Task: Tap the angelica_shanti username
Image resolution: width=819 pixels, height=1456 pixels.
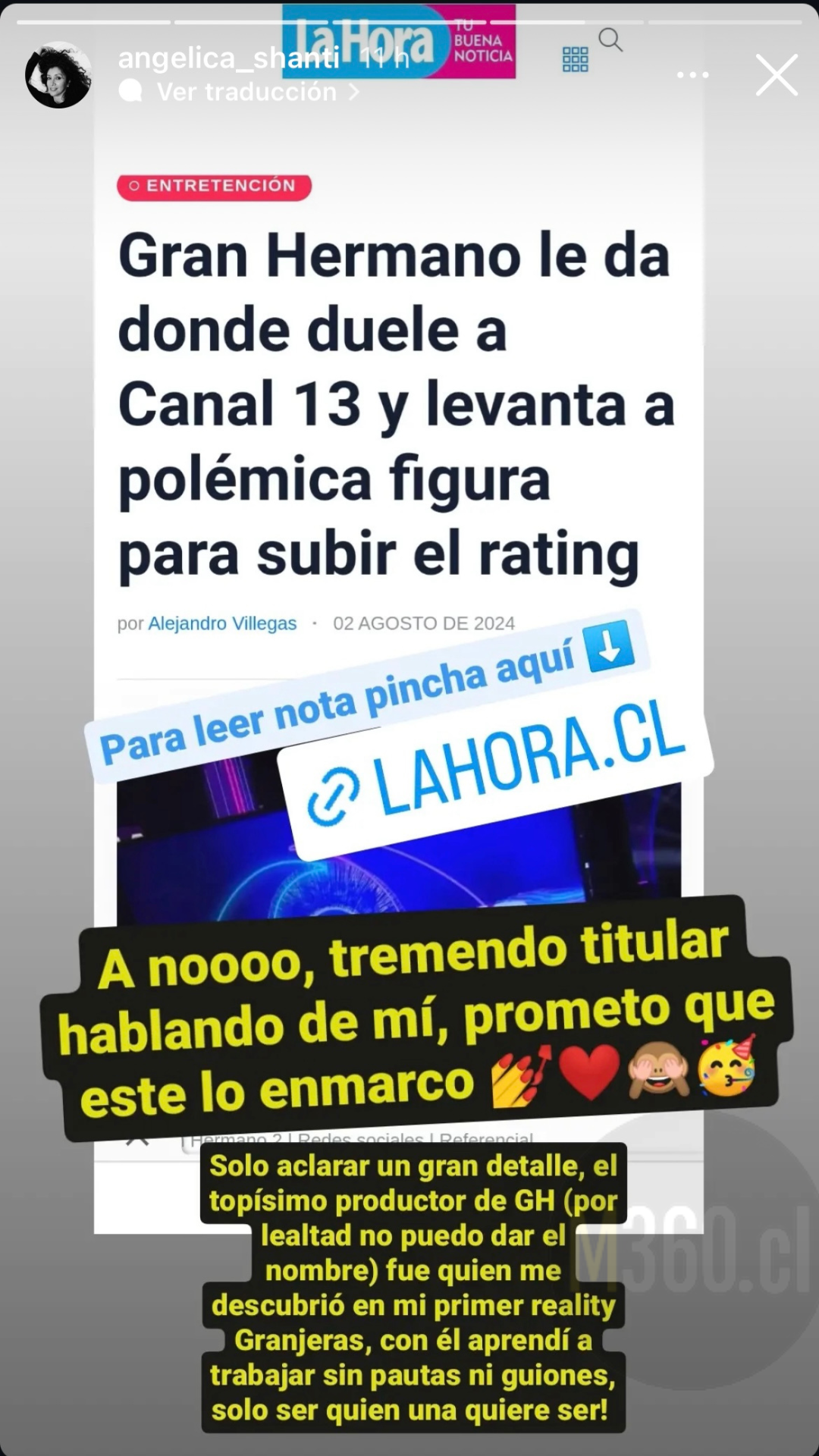Action: [228, 58]
